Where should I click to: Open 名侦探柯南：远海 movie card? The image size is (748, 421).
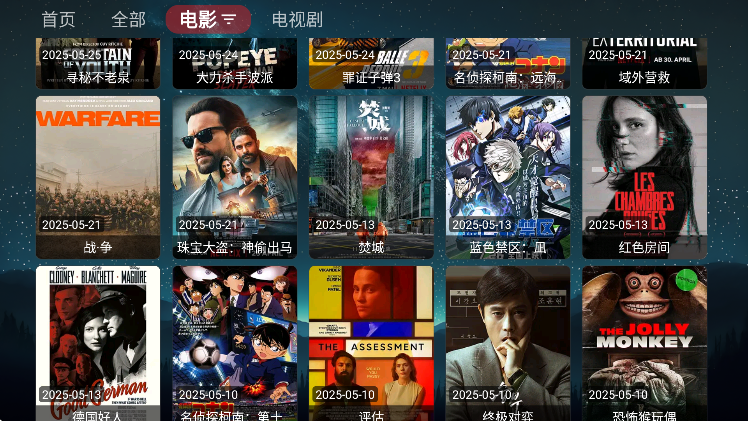508,62
